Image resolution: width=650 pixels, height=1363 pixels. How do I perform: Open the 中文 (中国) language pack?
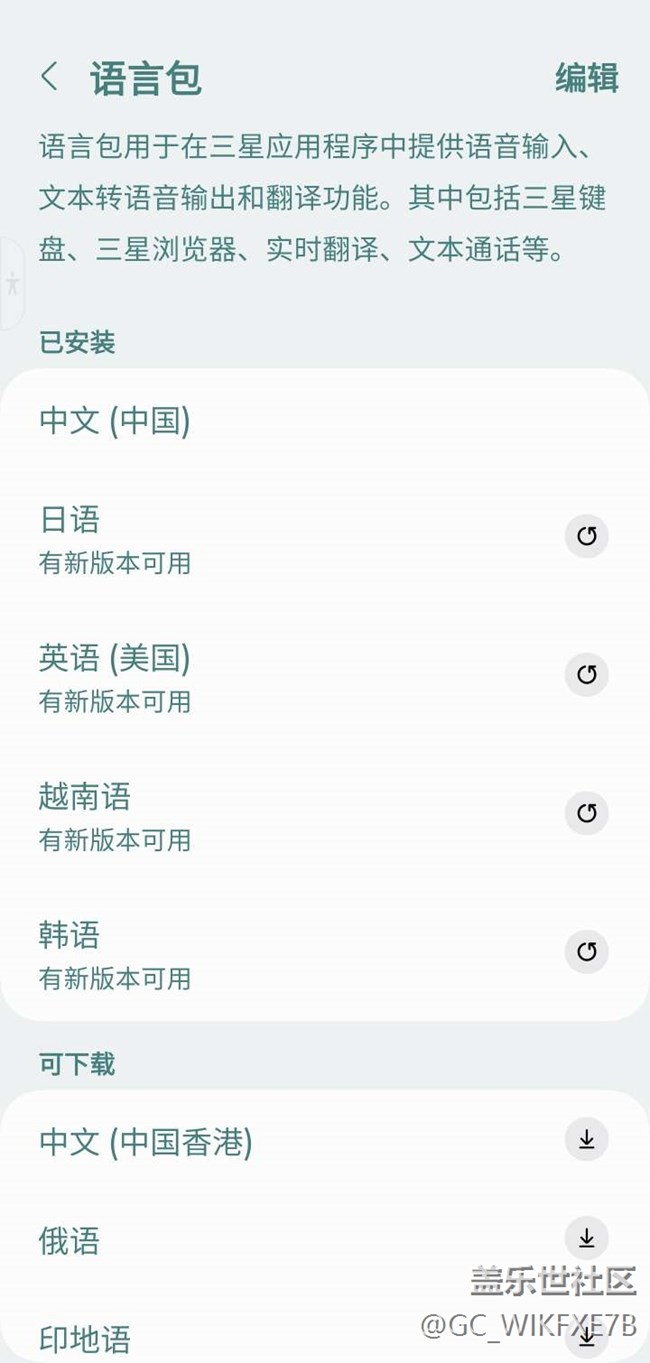pyautogui.click(x=115, y=420)
